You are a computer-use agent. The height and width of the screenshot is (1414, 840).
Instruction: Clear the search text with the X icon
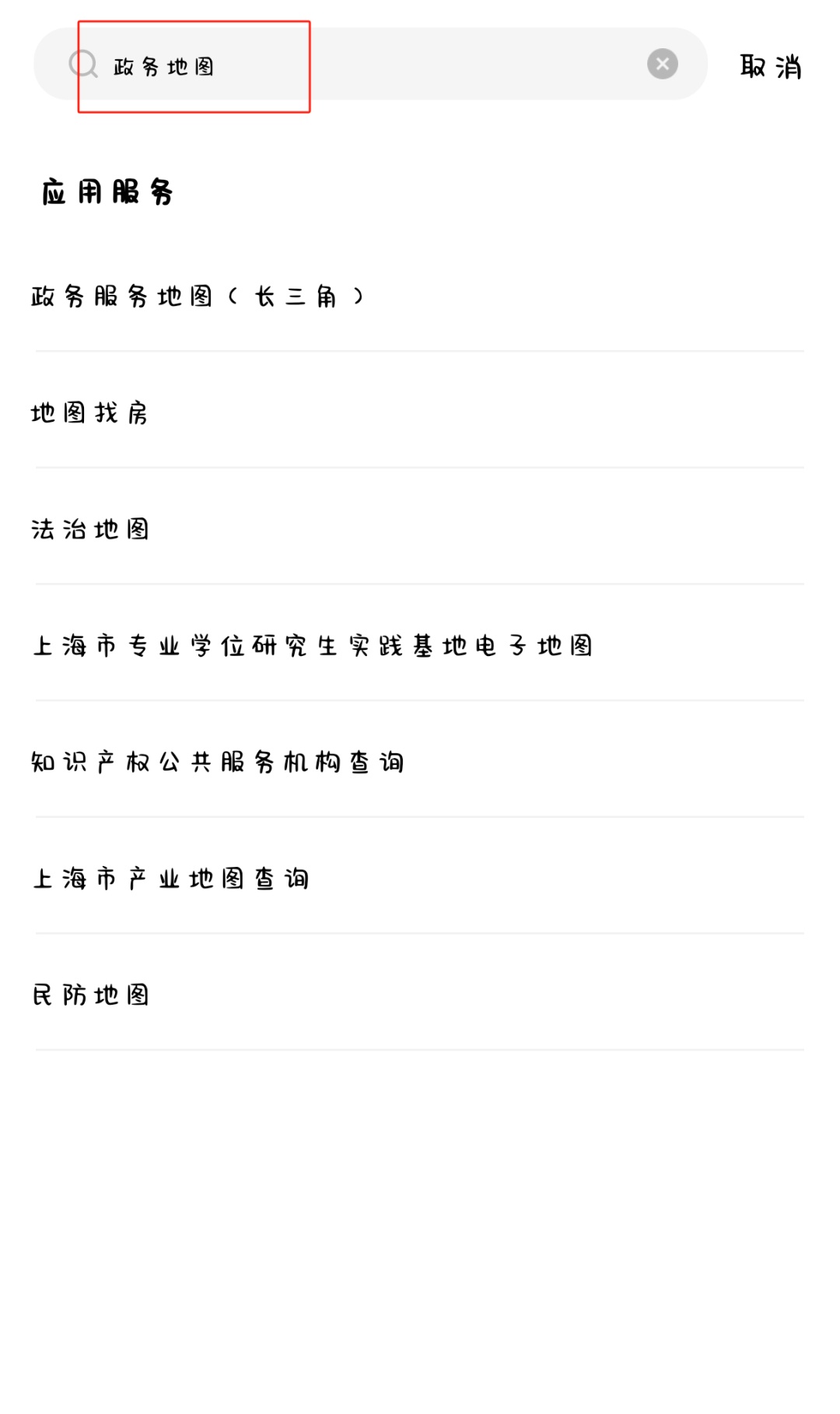pos(663,64)
